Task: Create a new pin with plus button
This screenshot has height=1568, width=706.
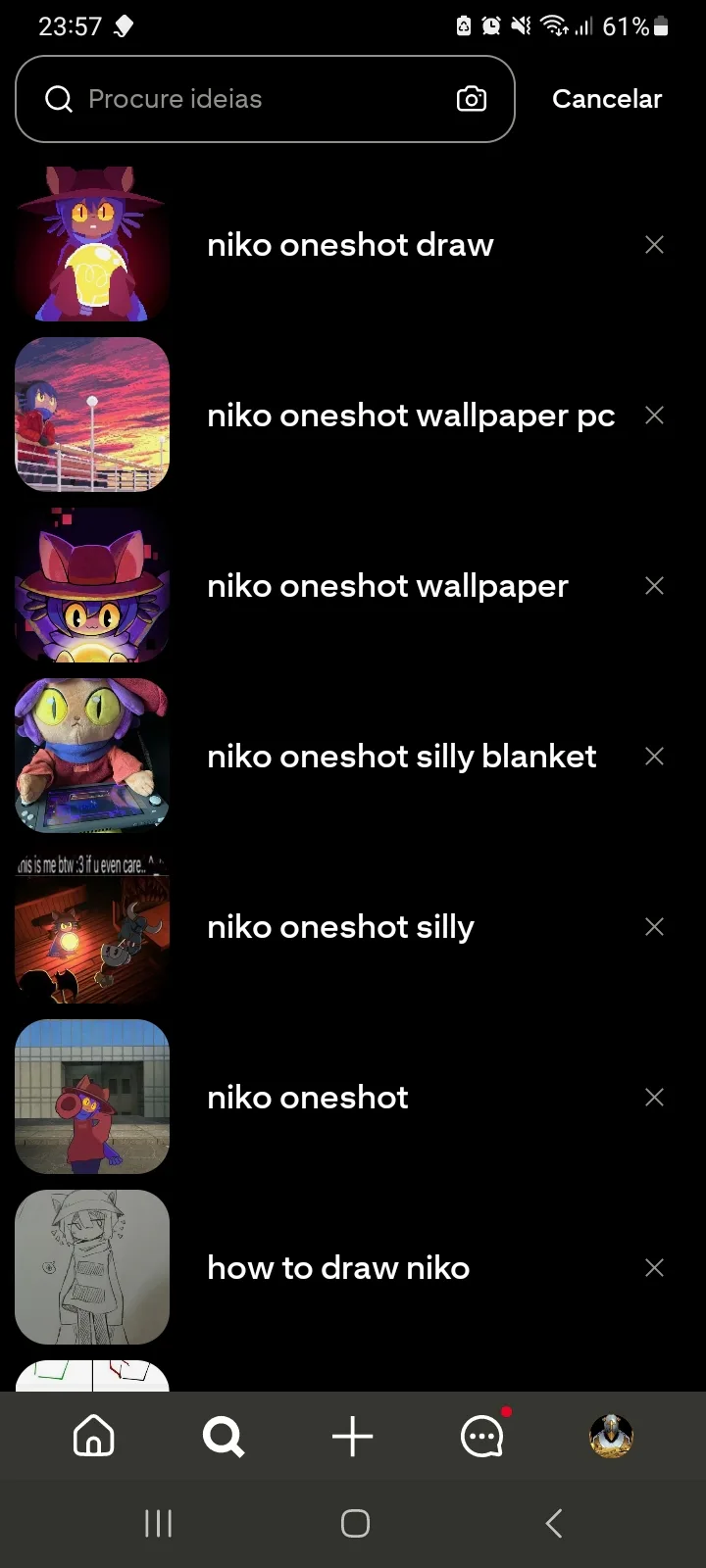Action: 353,1437
